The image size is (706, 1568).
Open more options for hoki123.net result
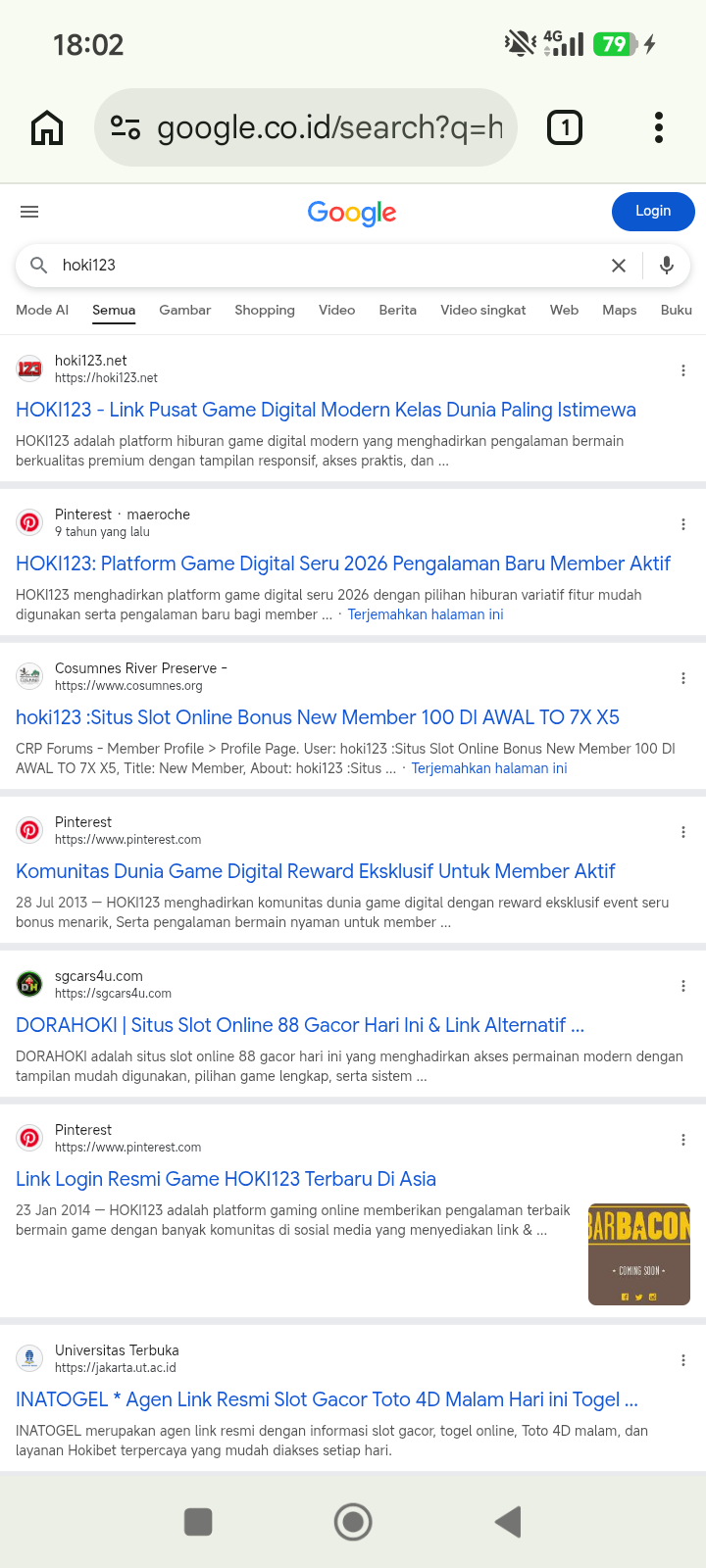click(683, 370)
